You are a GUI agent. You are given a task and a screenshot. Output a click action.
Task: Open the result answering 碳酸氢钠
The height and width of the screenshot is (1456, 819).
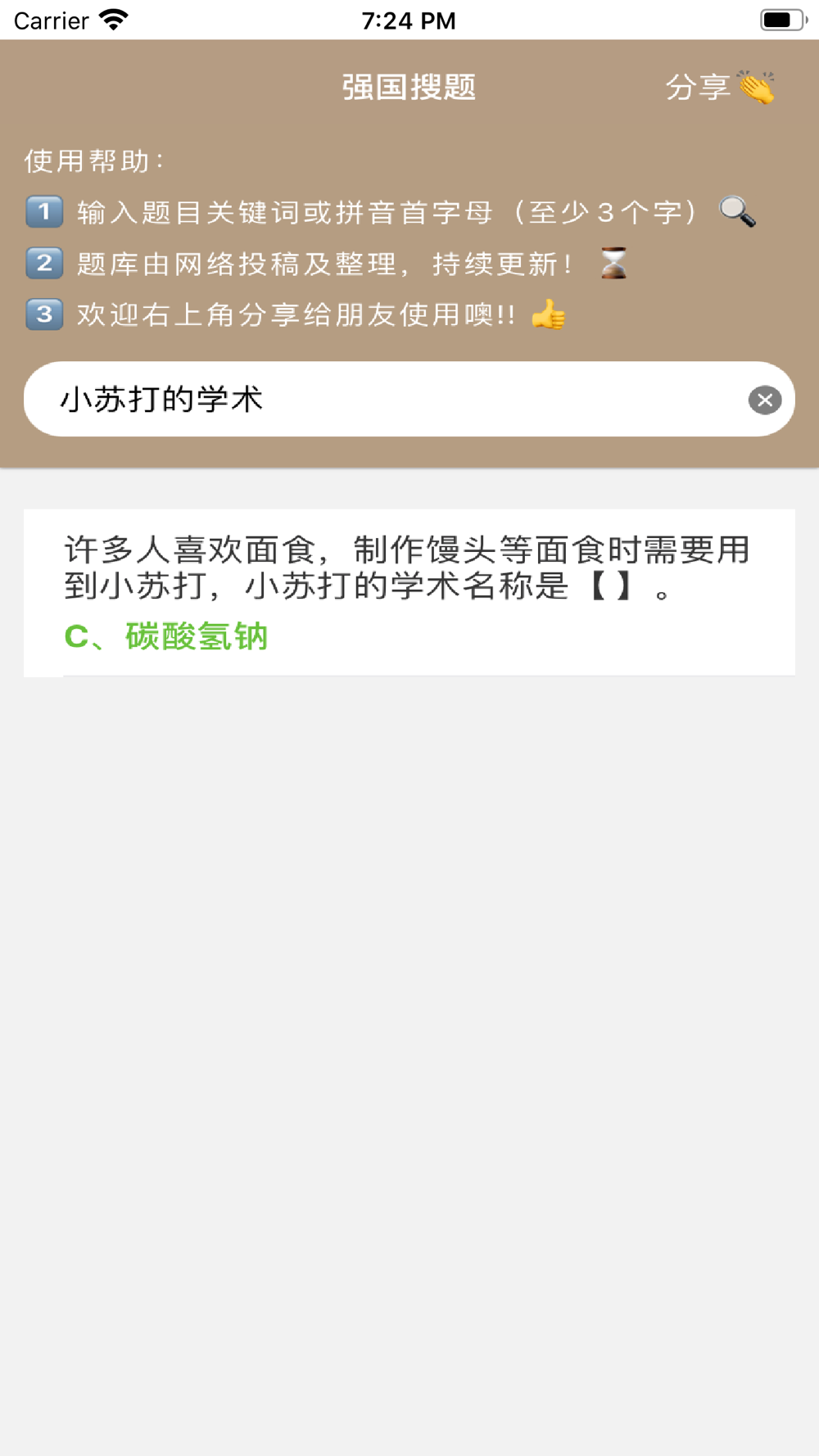pos(409,592)
